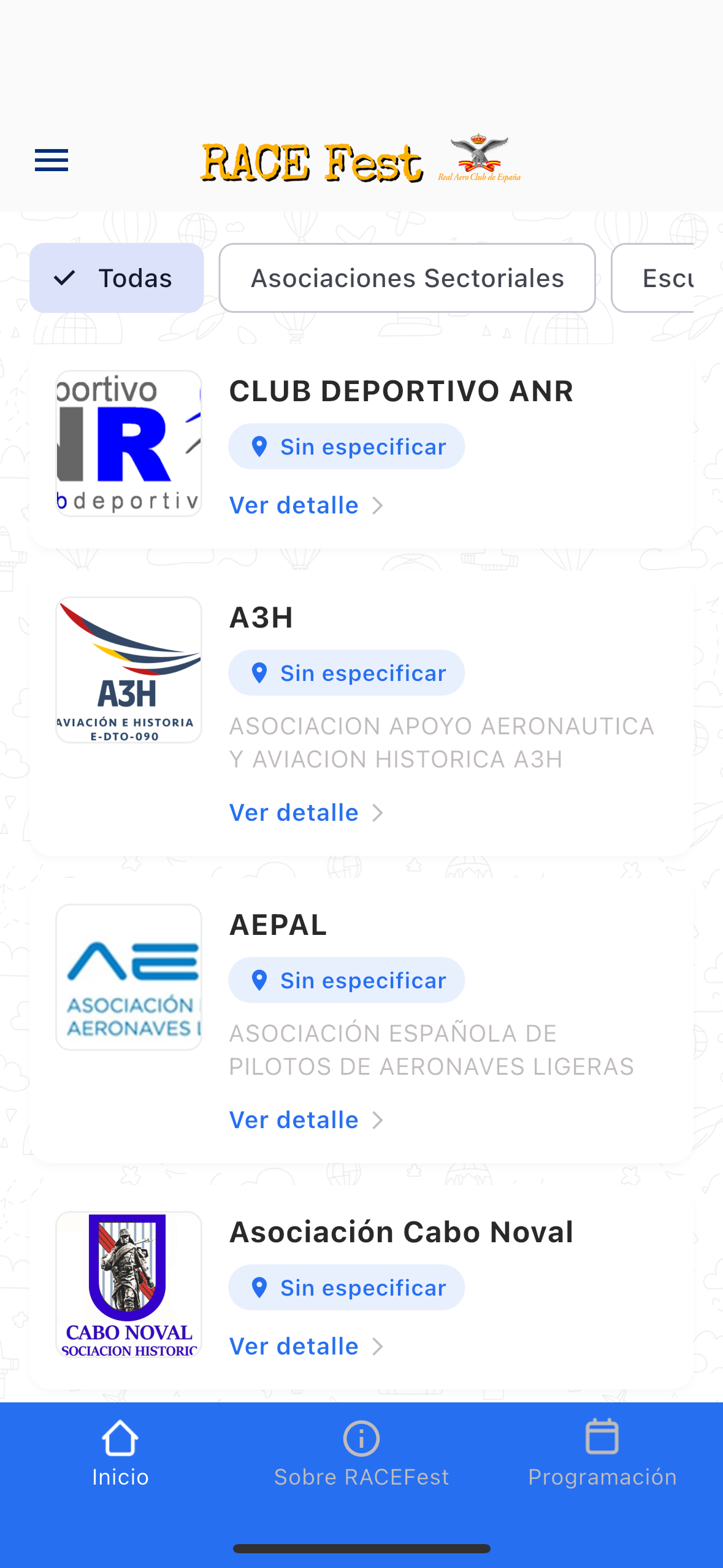Activate the partially visible Escu filter chip

(x=668, y=277)
